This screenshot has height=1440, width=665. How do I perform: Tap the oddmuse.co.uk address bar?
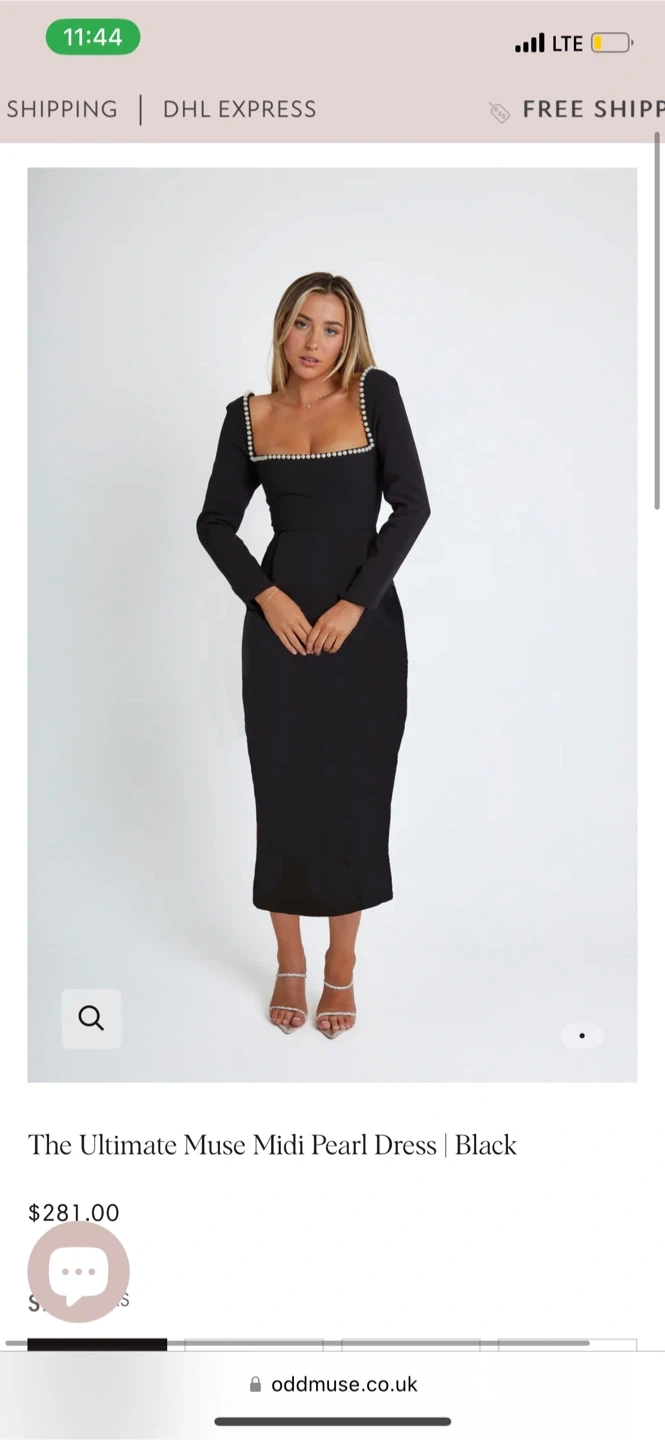333,1384
